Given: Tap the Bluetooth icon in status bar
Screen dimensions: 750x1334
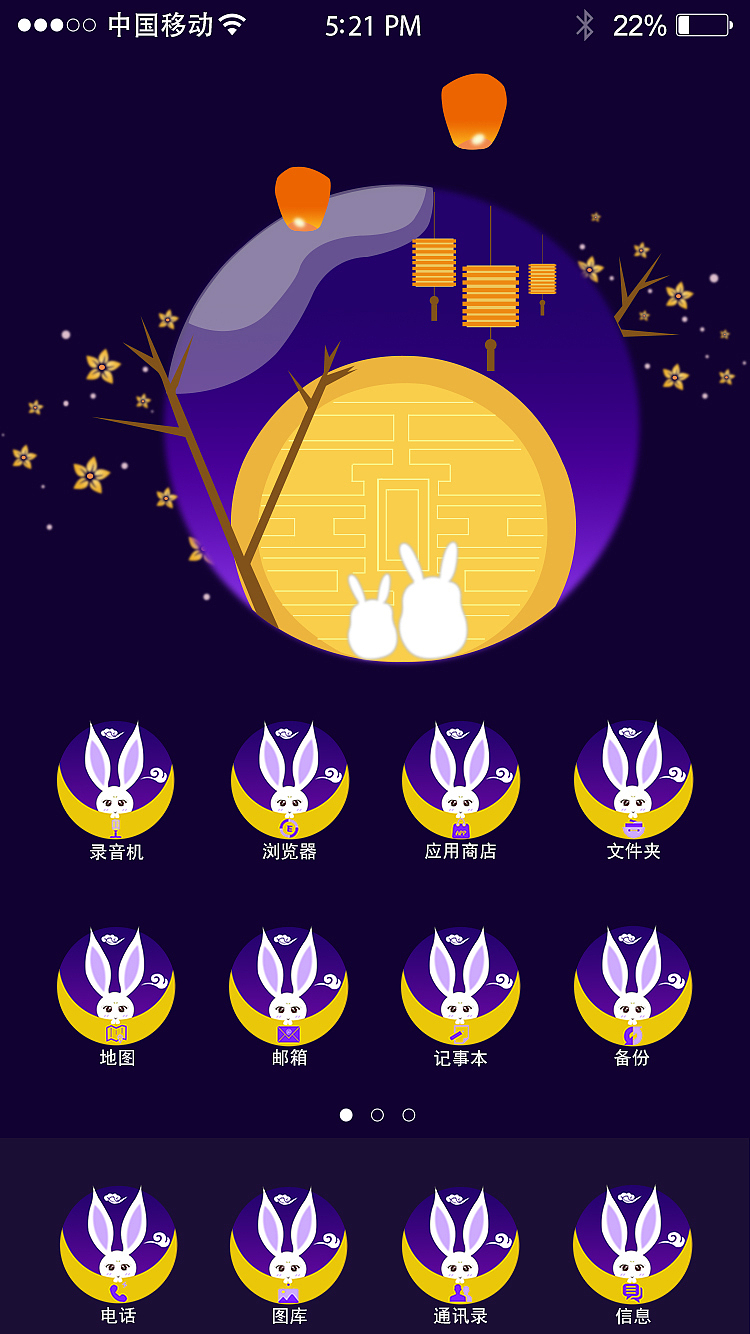Looking at the screenshot, I should click(583, 26).
